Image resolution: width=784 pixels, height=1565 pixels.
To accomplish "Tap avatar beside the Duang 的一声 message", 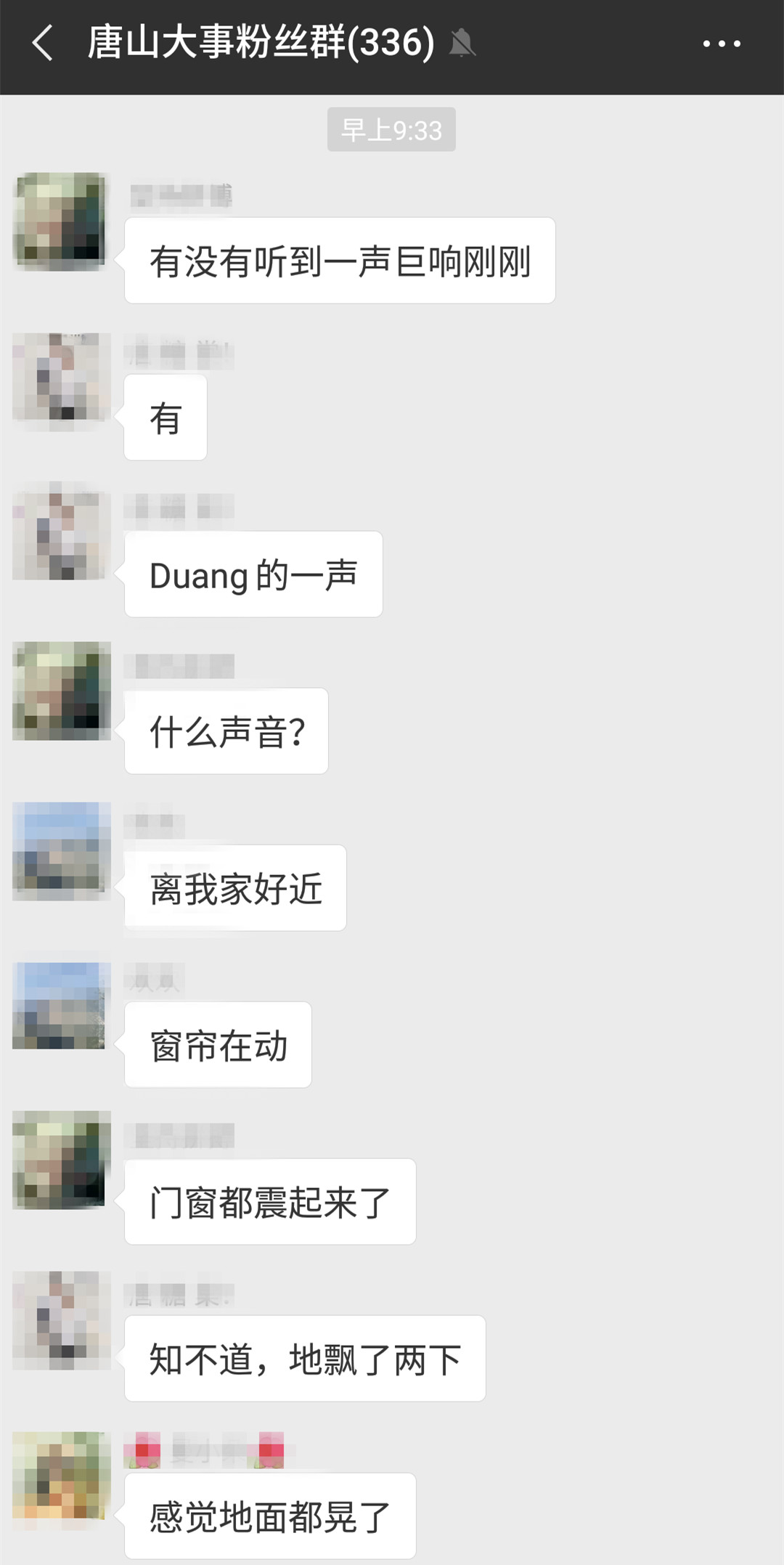I will pos(61,533).
